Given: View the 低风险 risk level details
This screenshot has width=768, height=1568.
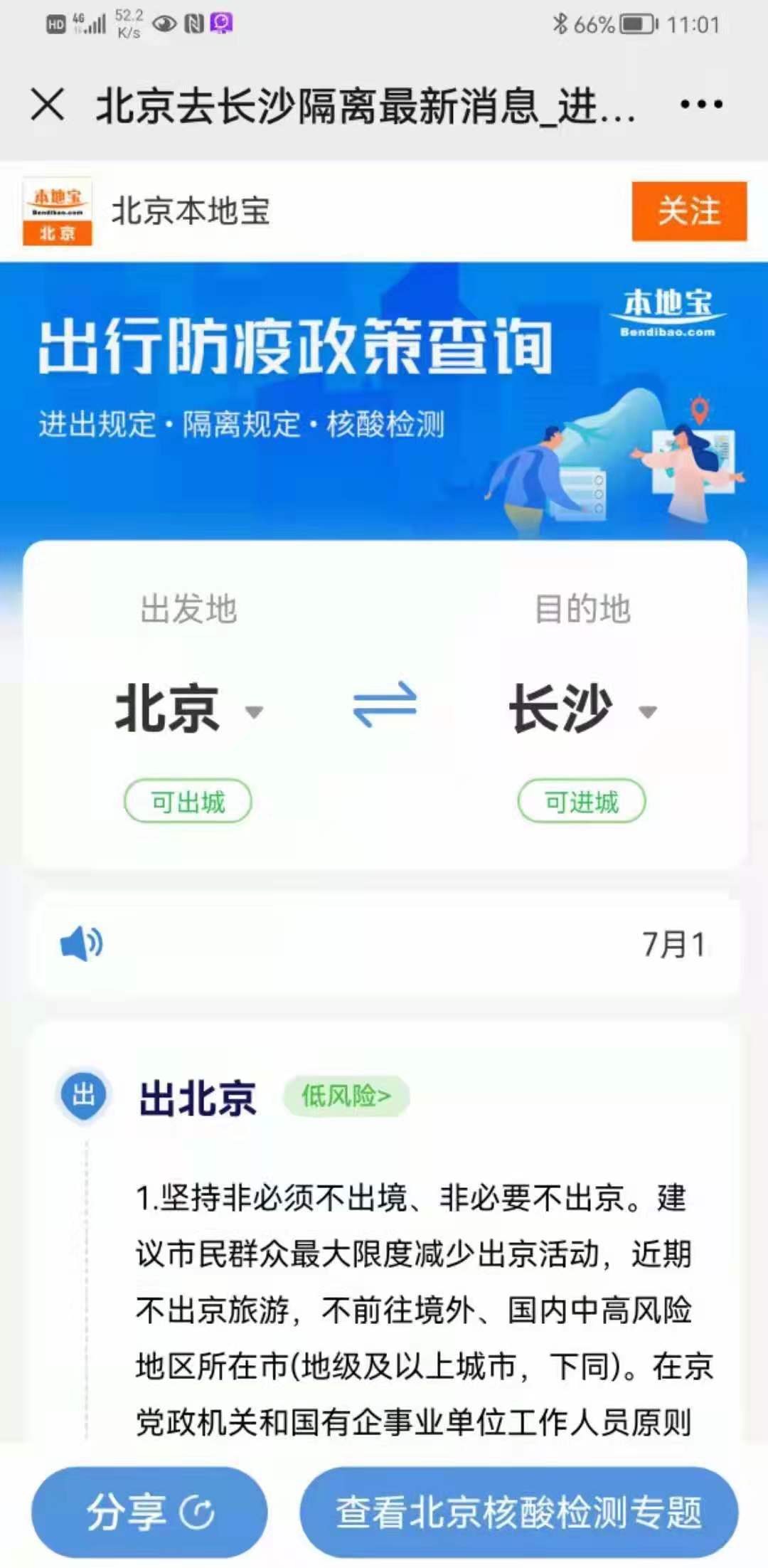Looking at the screenshot, I should [x=346, y=1096].
